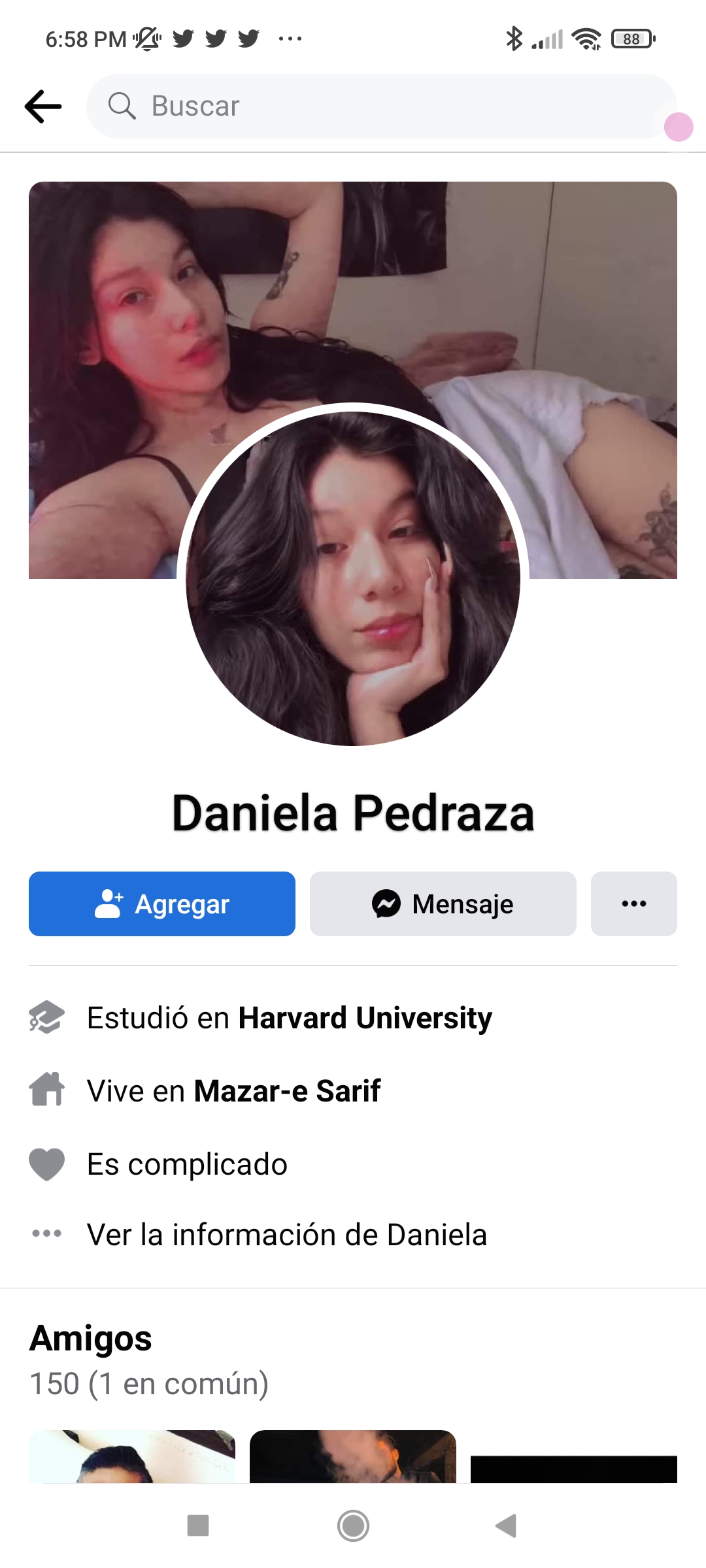Viewport: 706px width, 1568px height.
Task: Open the Amigos friends list
Action: click(91, 1338)
